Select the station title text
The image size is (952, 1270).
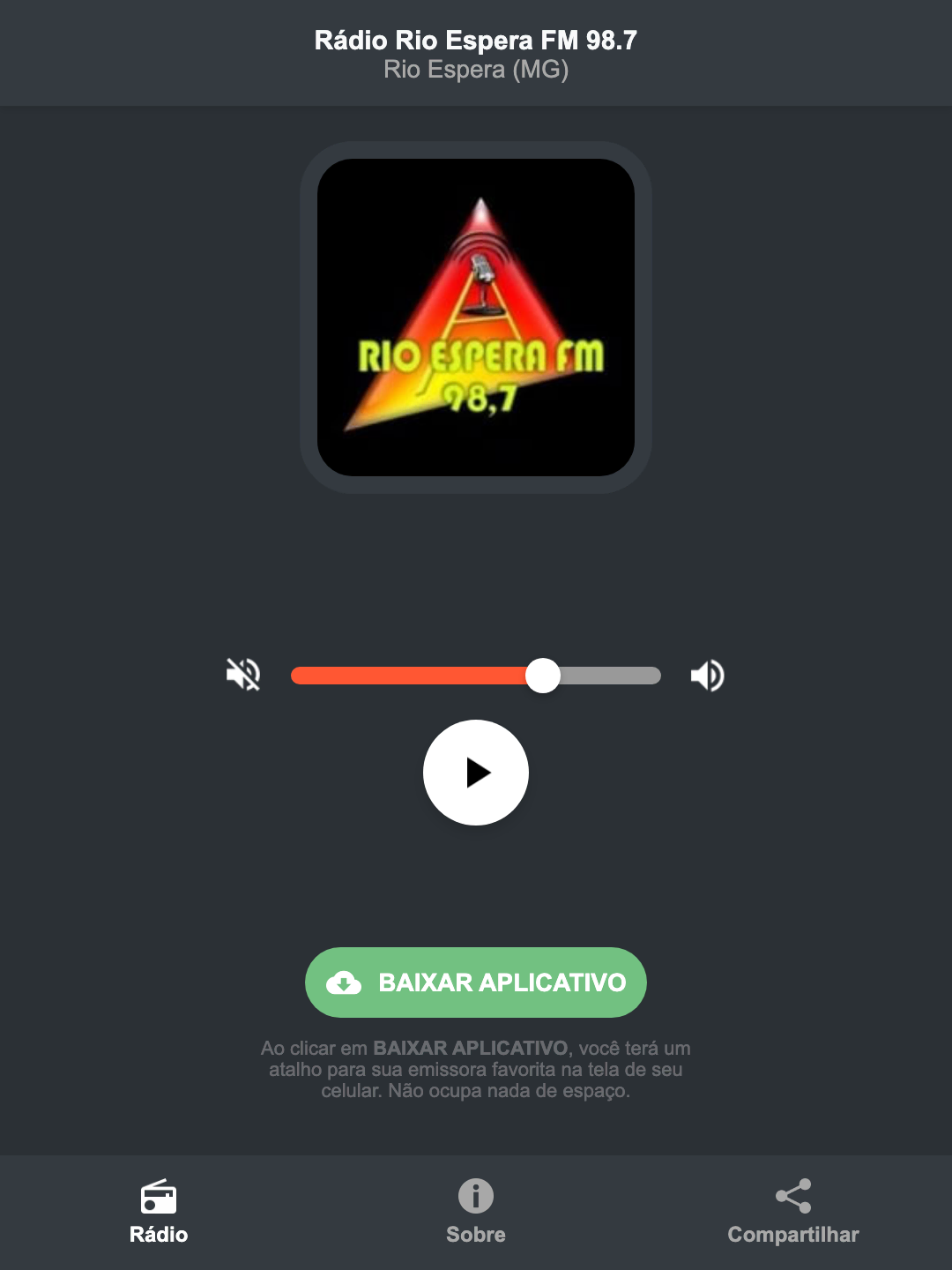(475, 39)
